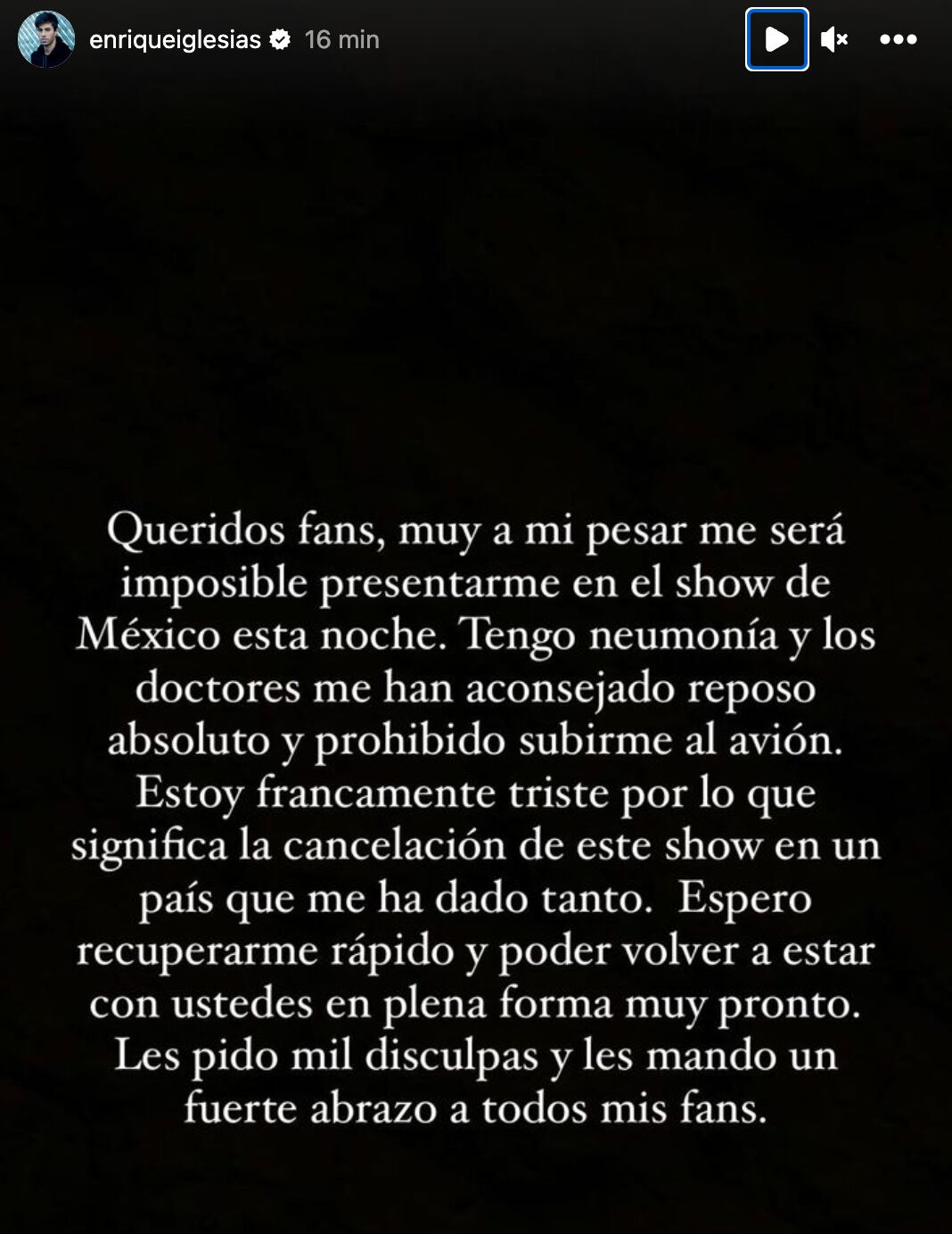The width and height of the screenshot is (952, 1234).
Task: Resume playing the story
Action: 776,39
